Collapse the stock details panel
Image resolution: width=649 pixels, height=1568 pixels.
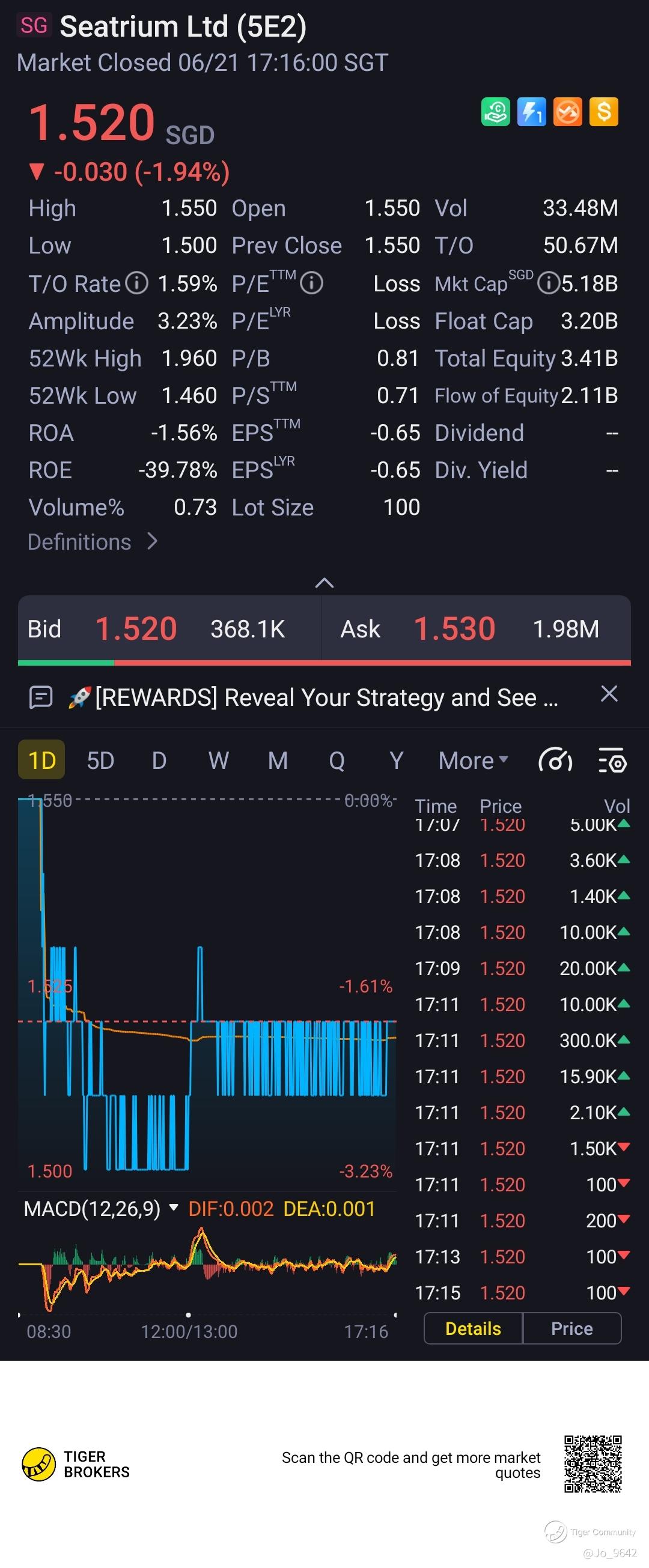pyautogui.click(x=324, y=583)
